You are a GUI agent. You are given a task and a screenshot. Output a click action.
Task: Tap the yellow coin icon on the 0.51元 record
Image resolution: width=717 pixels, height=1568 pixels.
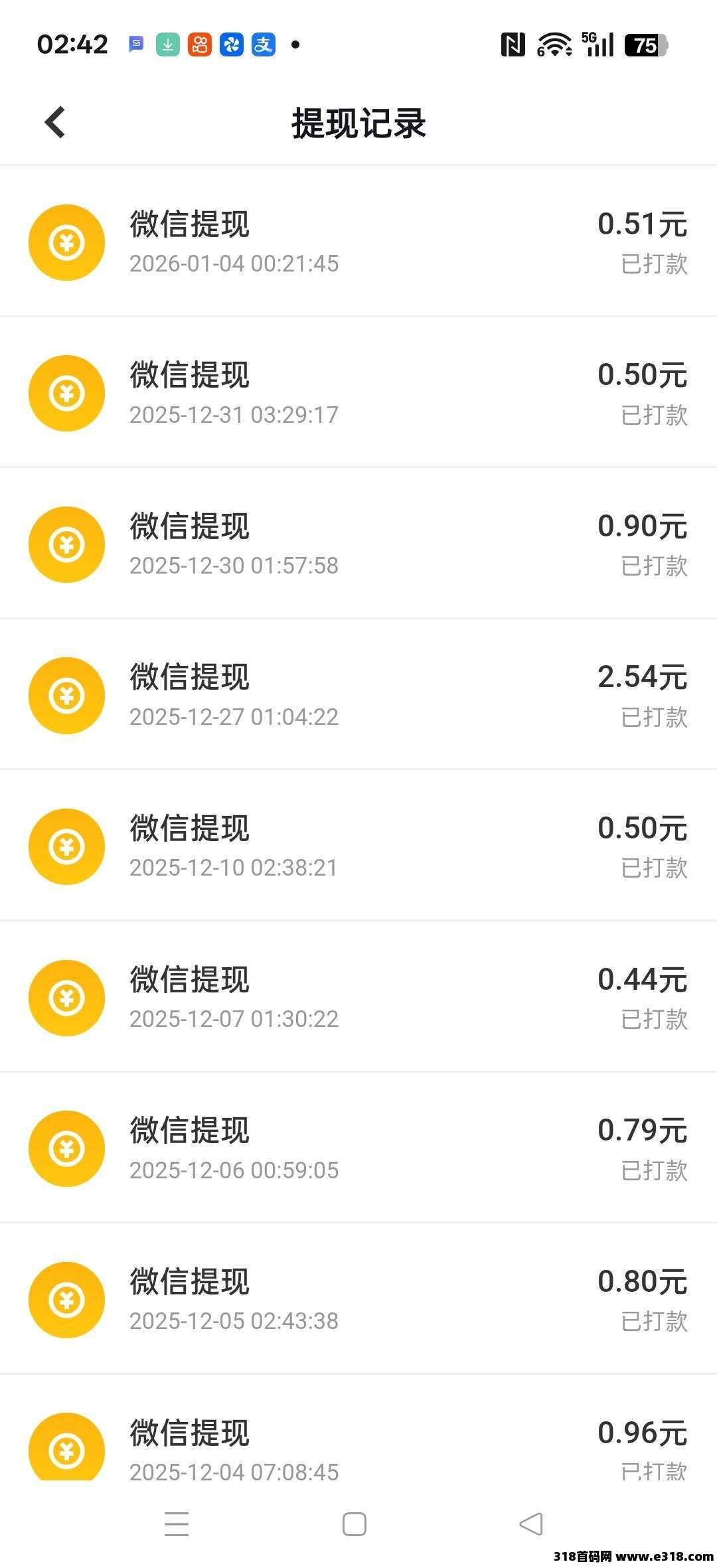click(x=66, y=242)
